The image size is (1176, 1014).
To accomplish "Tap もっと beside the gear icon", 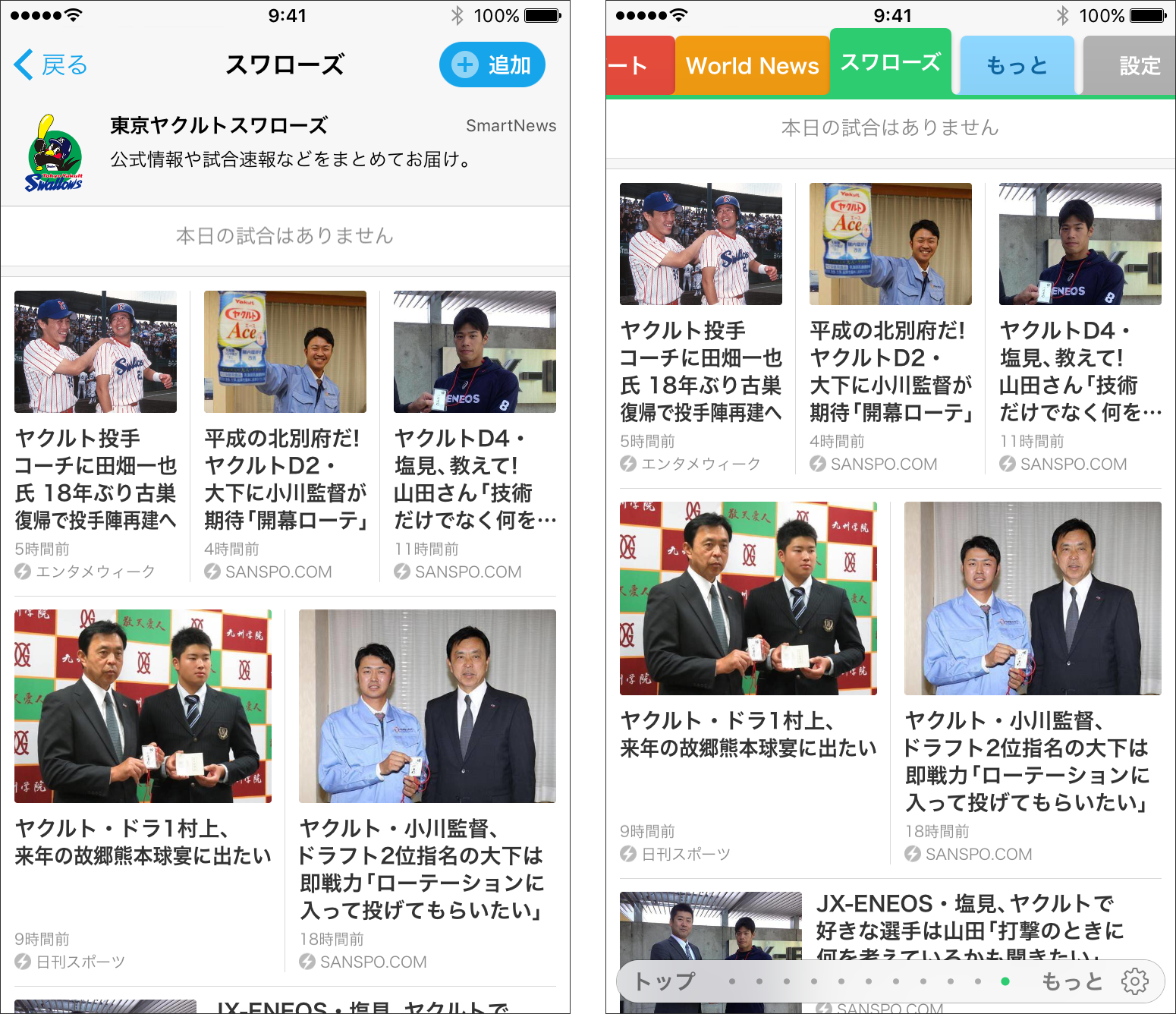I will click(x=1071, y=981).
